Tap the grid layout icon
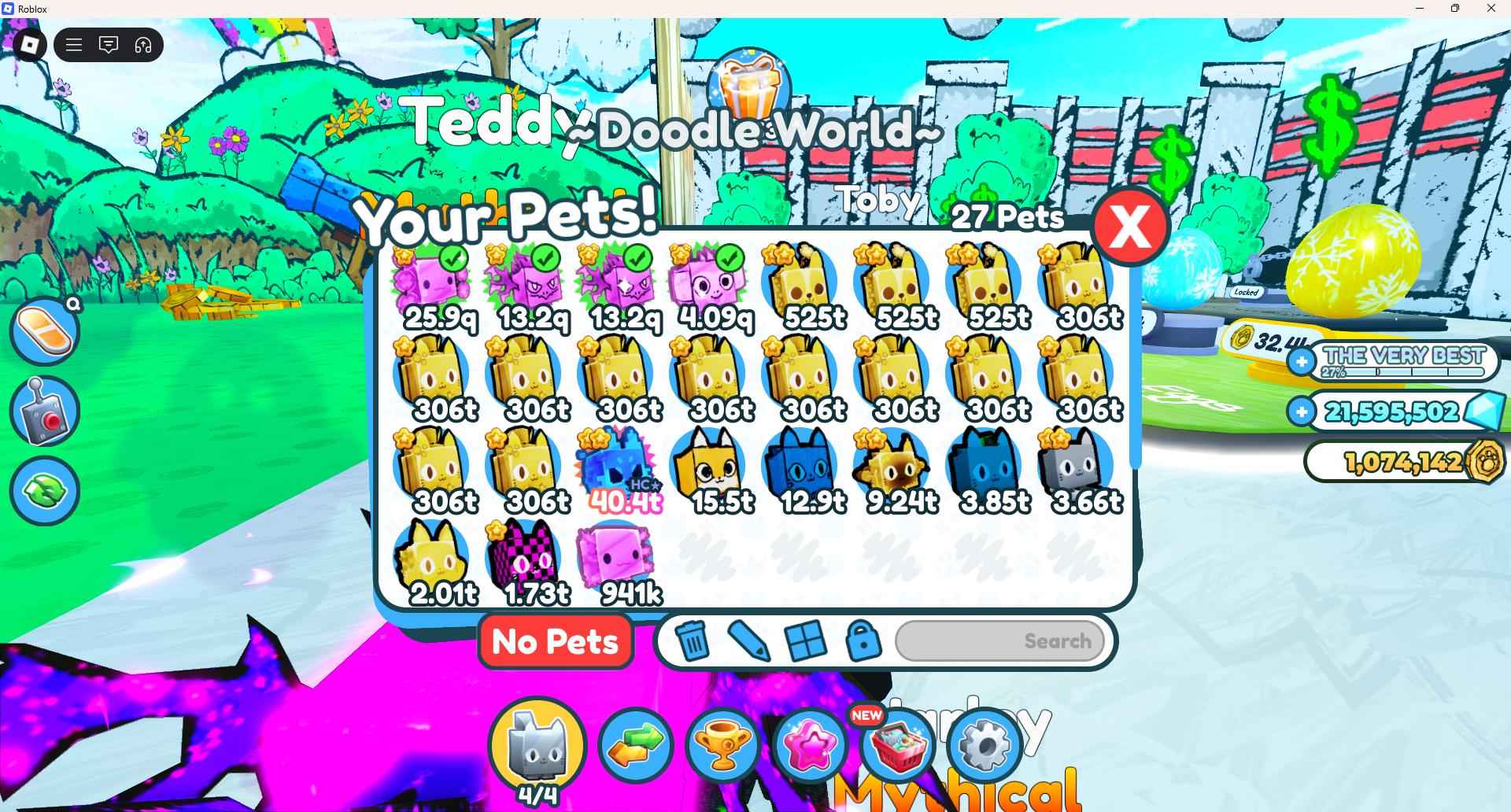The height and width of the screenshot is (812, 1511). (x=806, y=640)
